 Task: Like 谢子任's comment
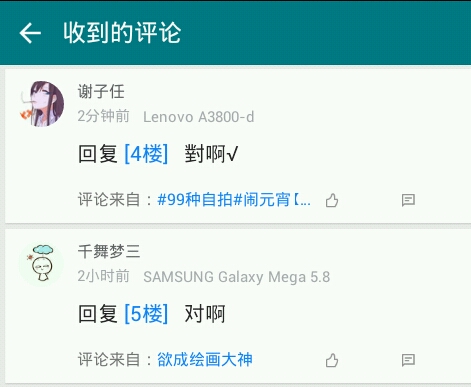coord(332,200)
